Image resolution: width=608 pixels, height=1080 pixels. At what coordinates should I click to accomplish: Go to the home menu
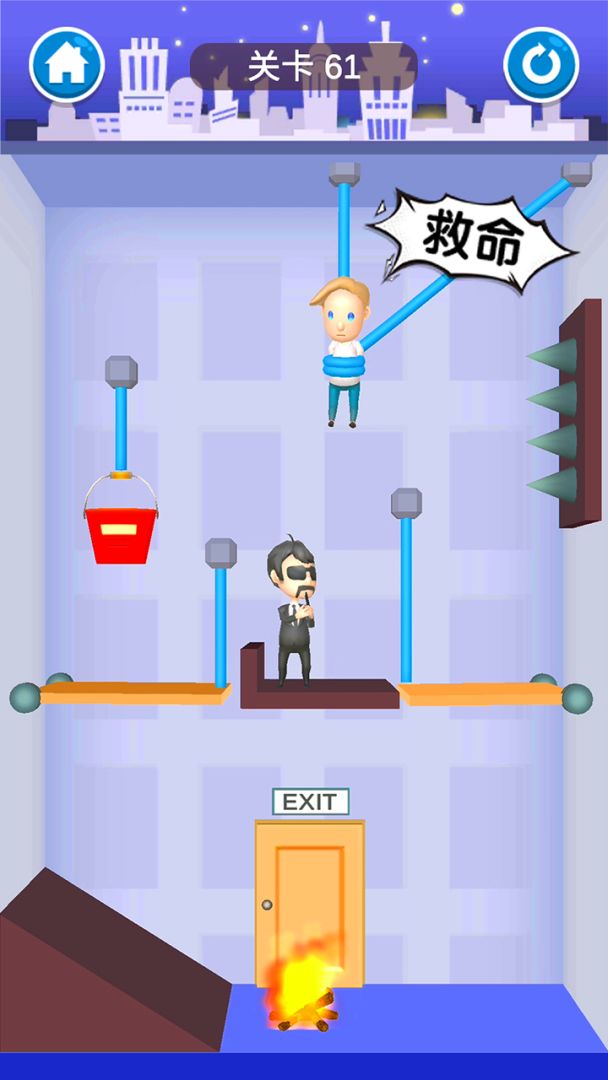click(66, 65)
